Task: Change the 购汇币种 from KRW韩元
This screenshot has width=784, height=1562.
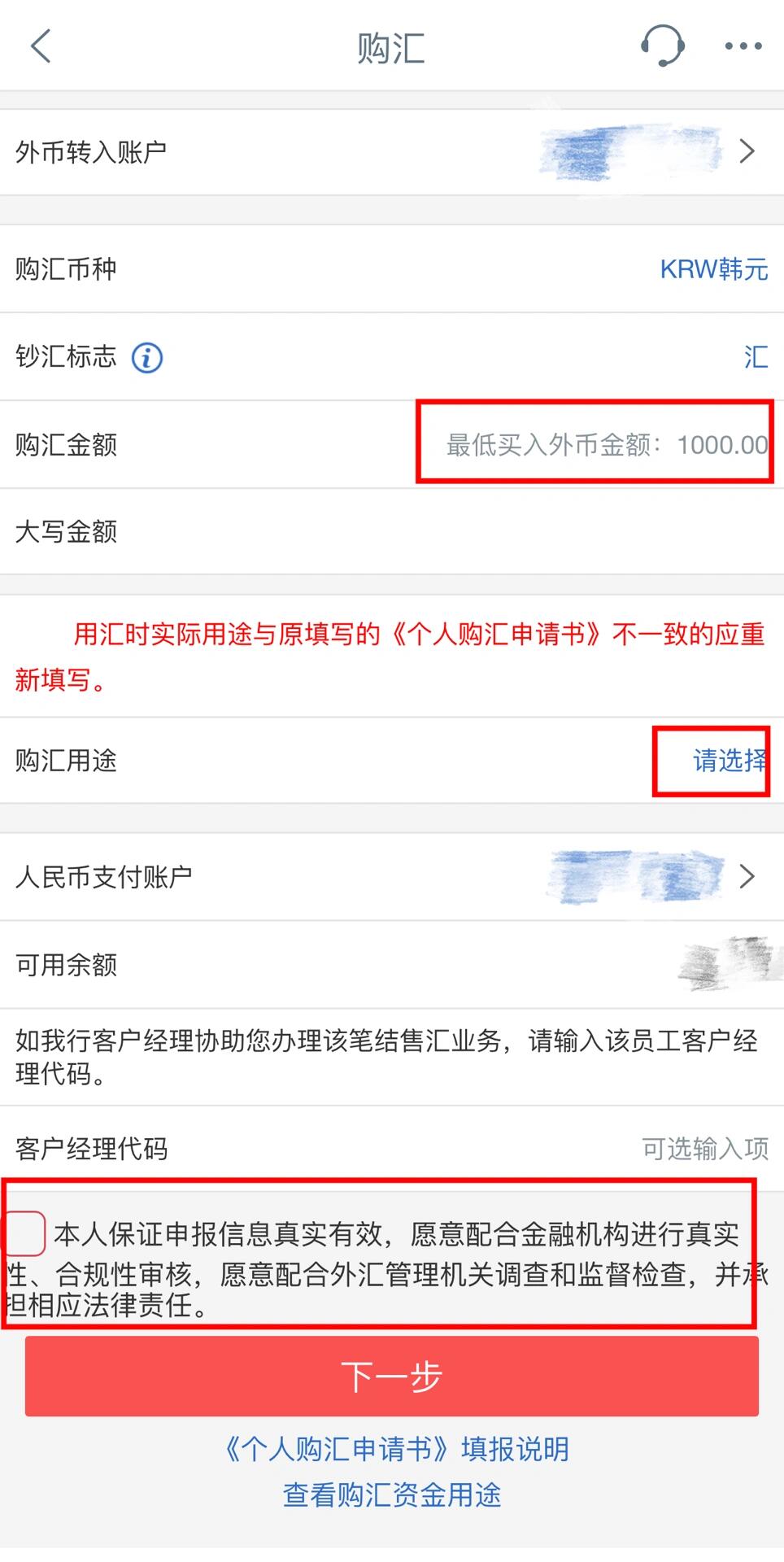Action: tap(713, 269)
